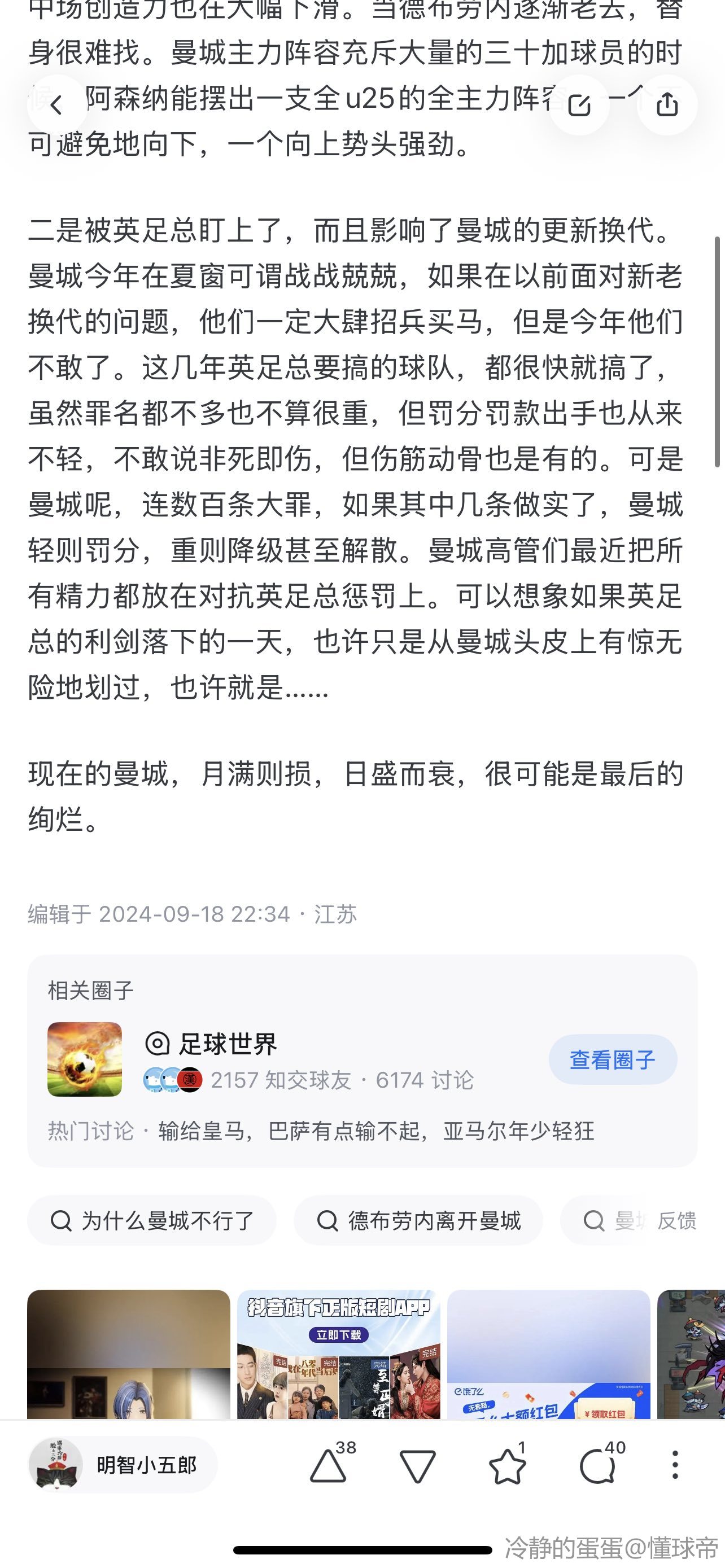
Task: Upvote this answer
Action: (329, 1466)
